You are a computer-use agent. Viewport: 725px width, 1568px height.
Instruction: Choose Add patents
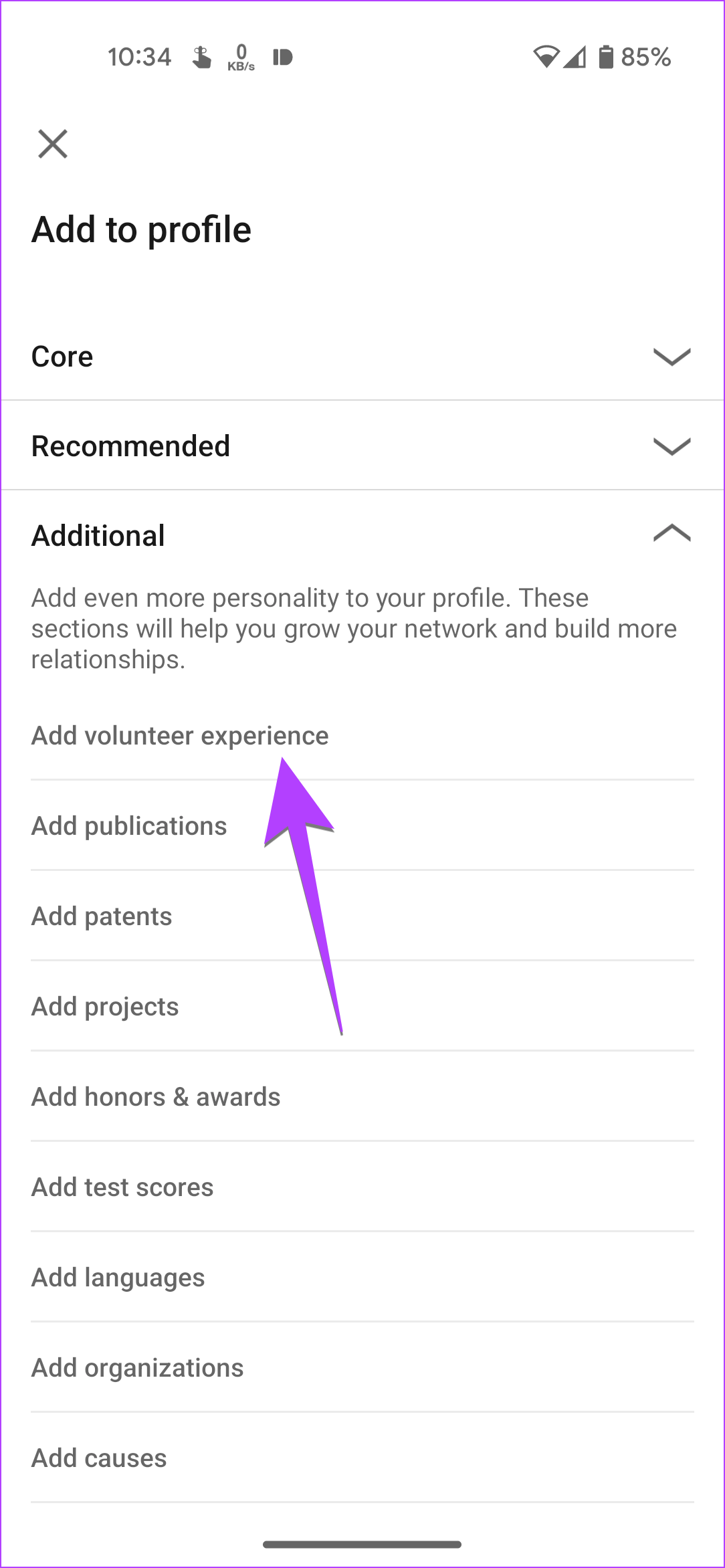(362, 916)
